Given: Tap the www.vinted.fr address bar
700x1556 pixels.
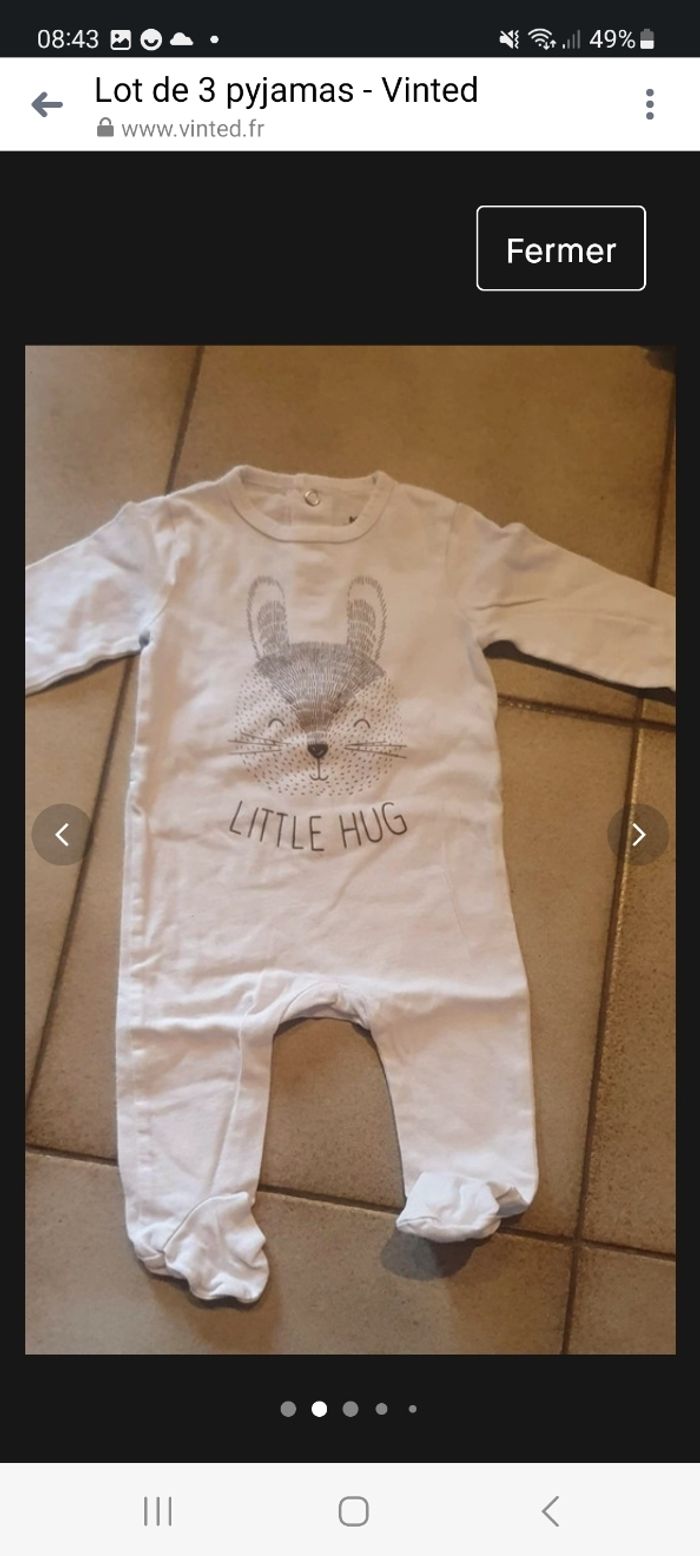Looking at the screenshot, I should click(192, 128).
